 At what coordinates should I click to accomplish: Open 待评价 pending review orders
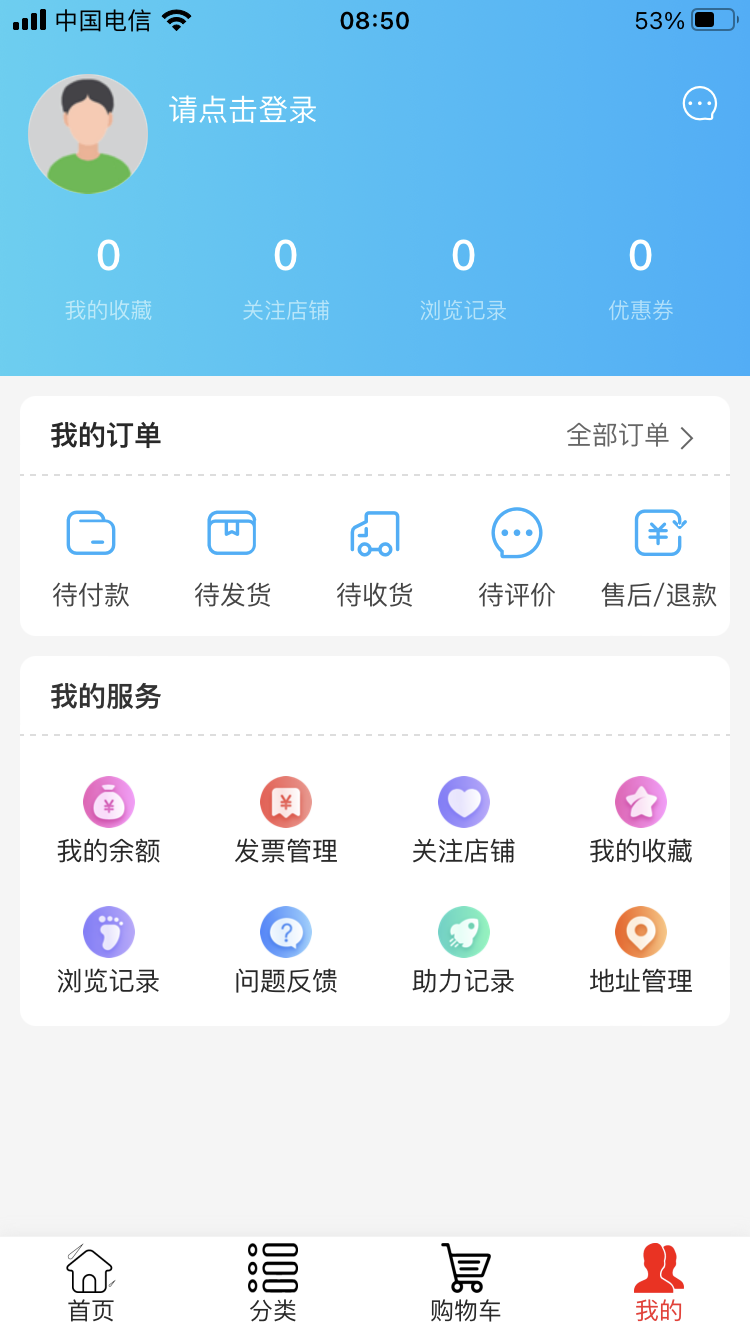point(516,555)
